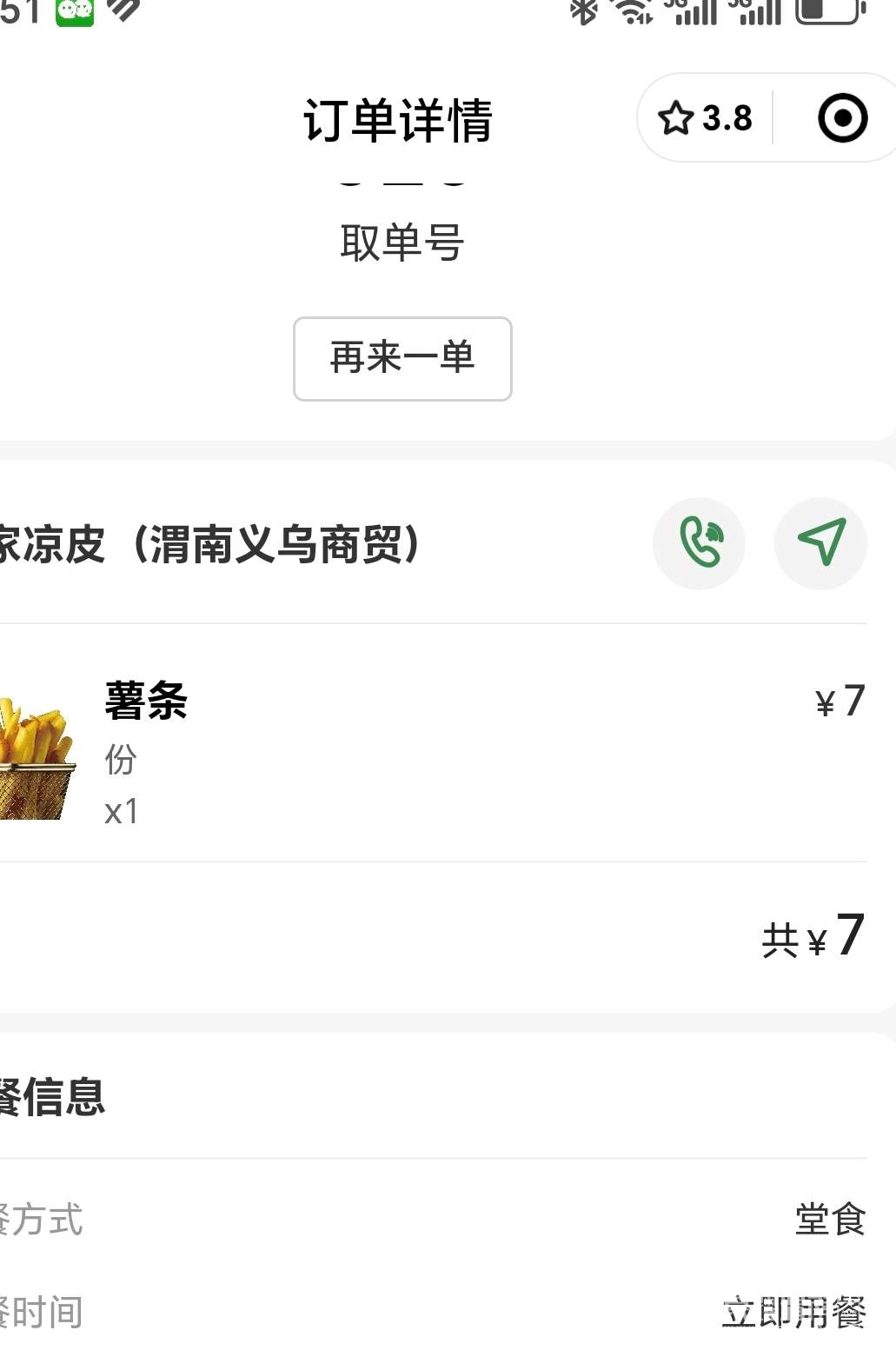
Task: Open navigation to the store location
Action: (820, 543)
